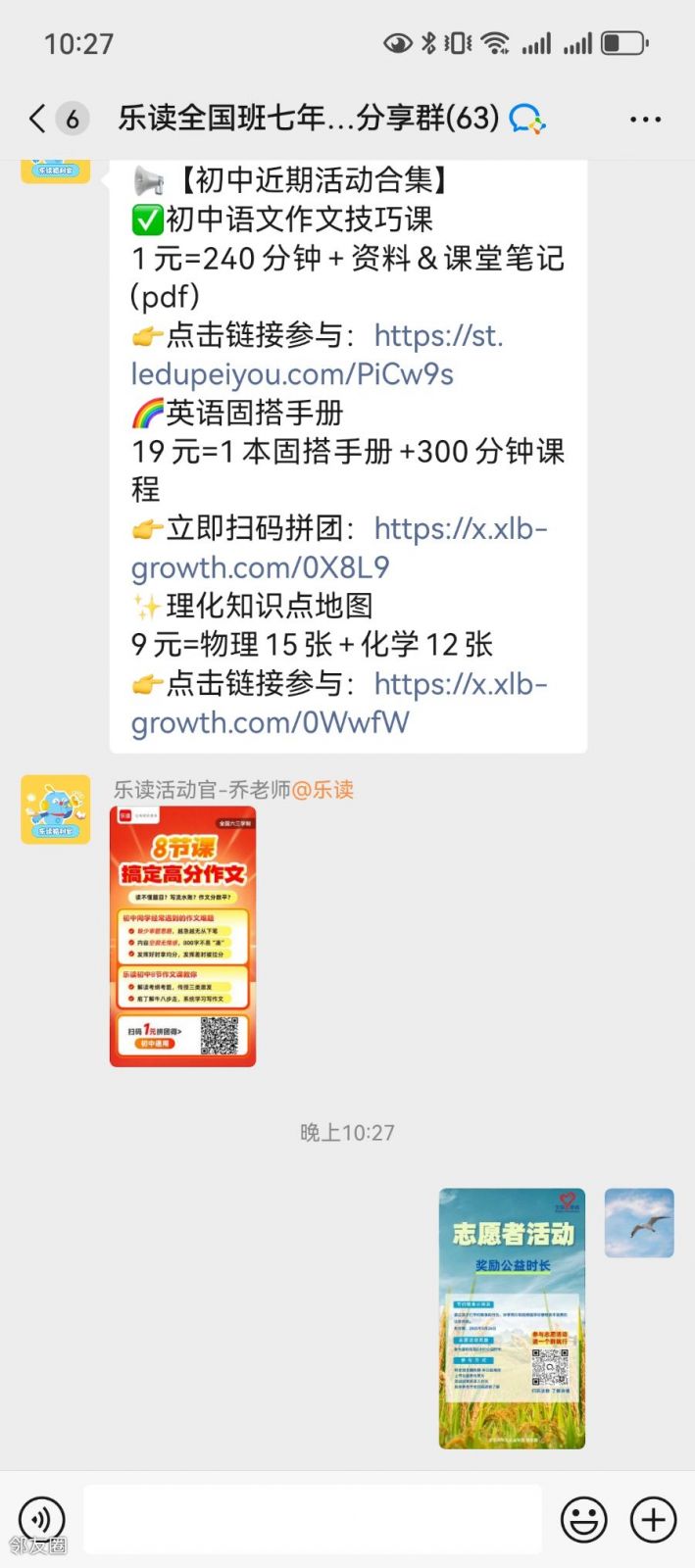This screenshot has width=695, height=1568.
Task: Open the plus attachments panel
Action: pyautogui.click(x=653, y=1520)
